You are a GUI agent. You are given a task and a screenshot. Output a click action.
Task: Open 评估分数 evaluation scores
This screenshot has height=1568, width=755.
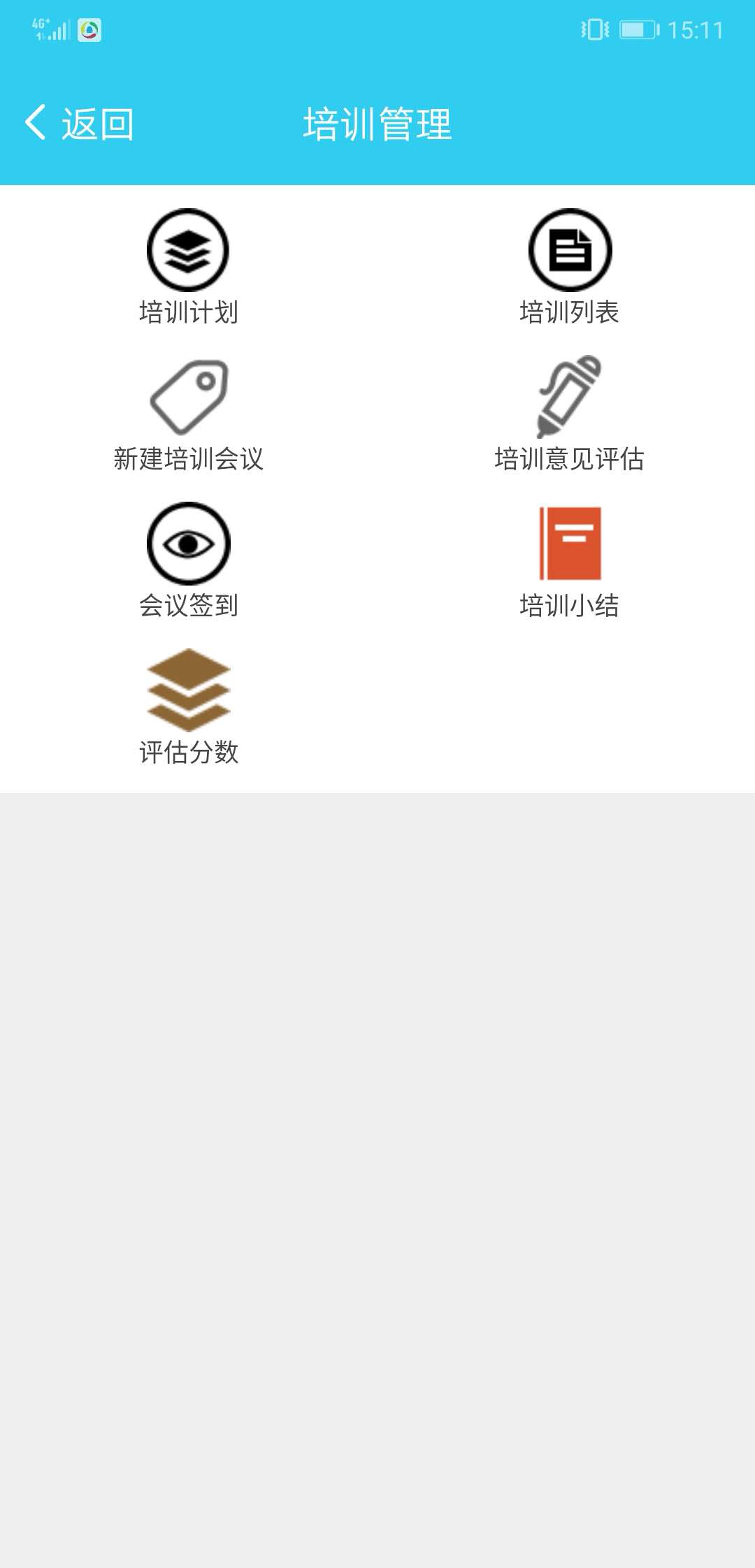tap(189, 707)
